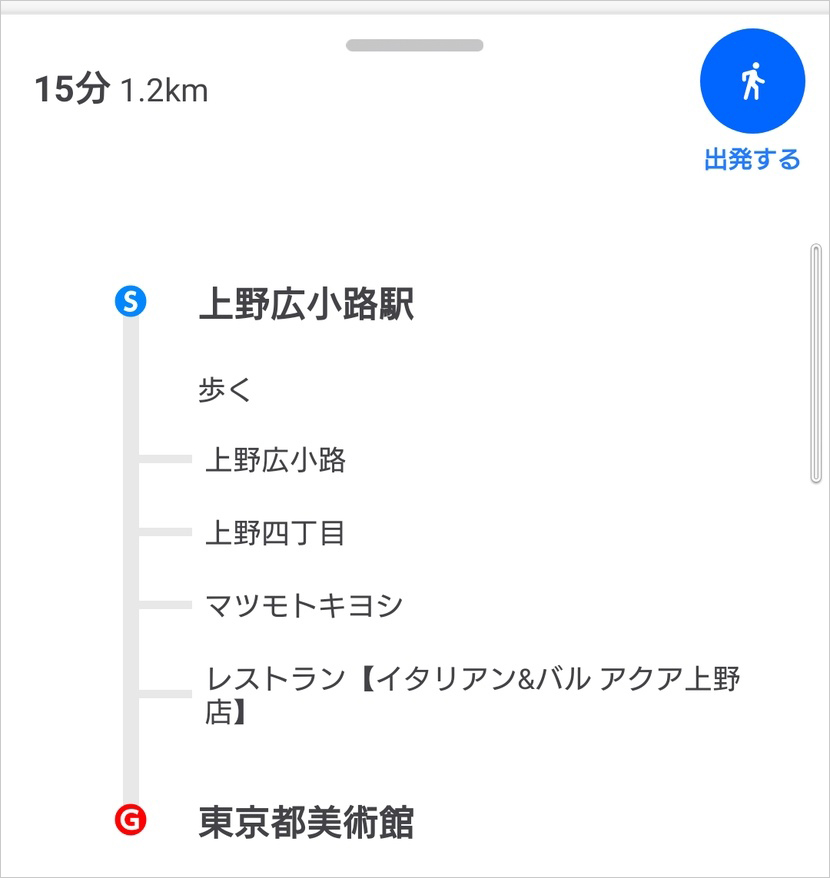Select the 上野四丁目 intersection step
Screen dimensions: 830x878
point(276,533)
